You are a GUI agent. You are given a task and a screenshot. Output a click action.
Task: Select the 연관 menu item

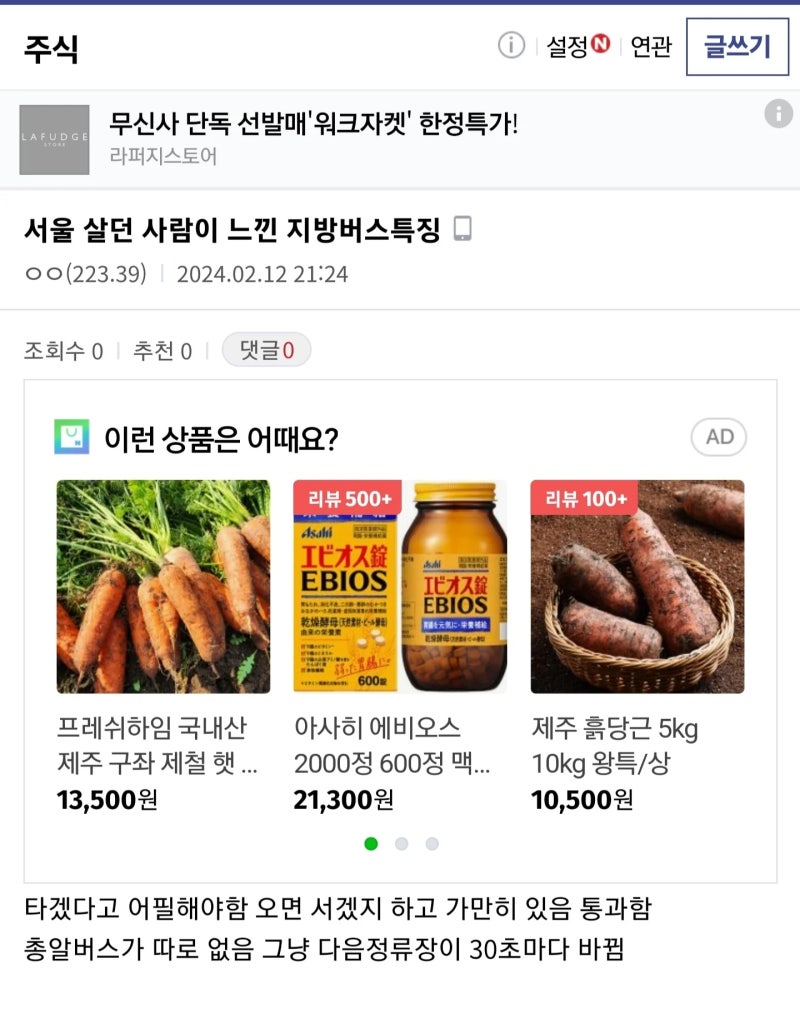(x=649, y=47)
